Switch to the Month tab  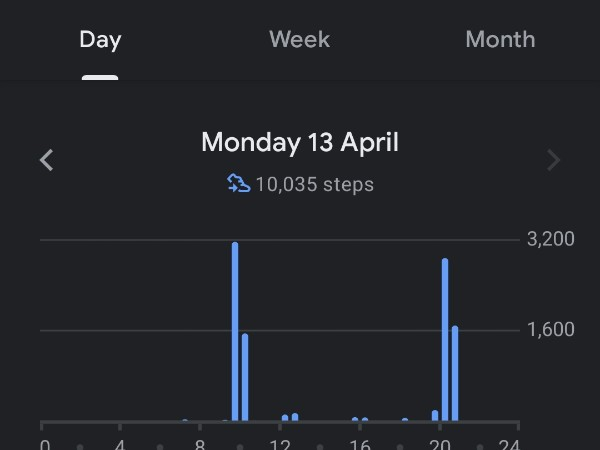[500, 40]
